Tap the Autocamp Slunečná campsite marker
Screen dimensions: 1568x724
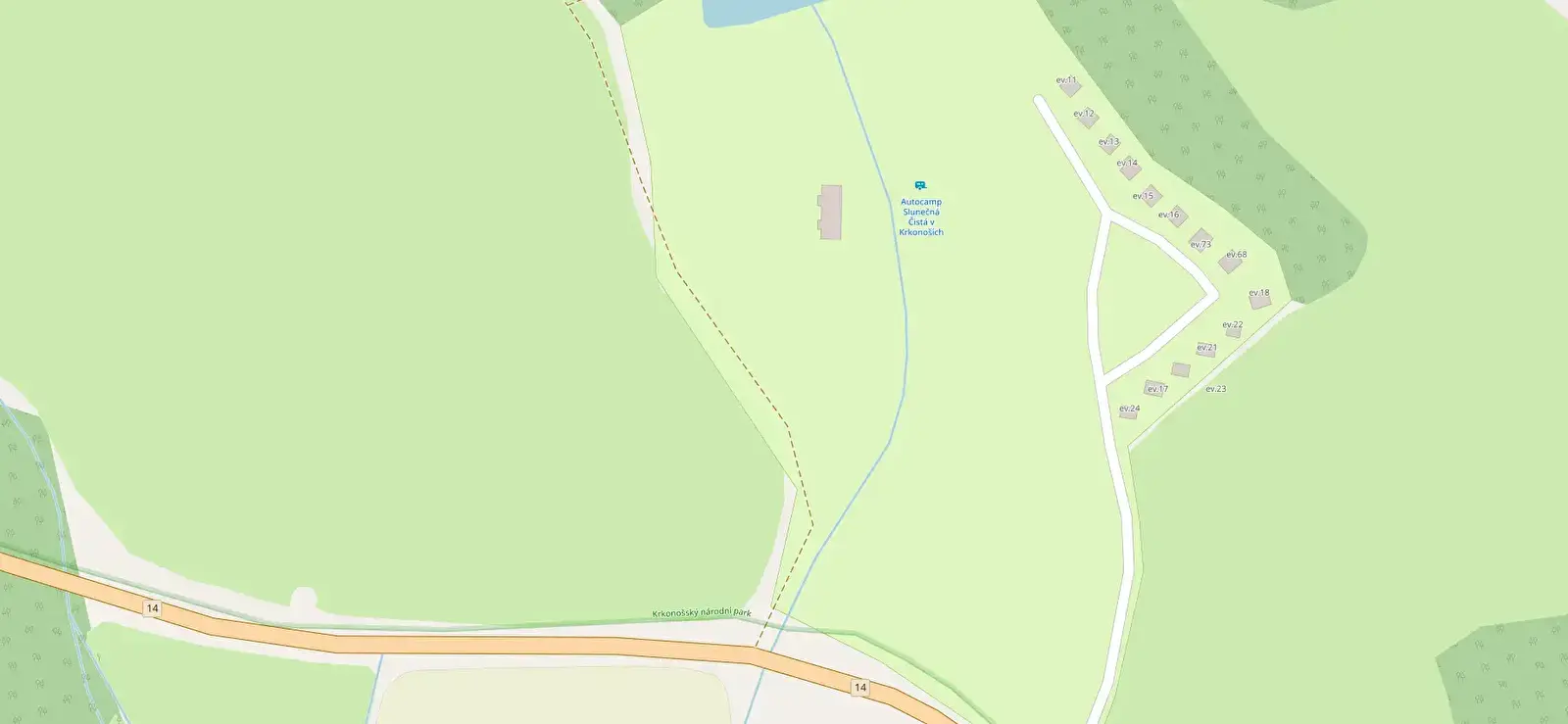click(x=920, y=185)
